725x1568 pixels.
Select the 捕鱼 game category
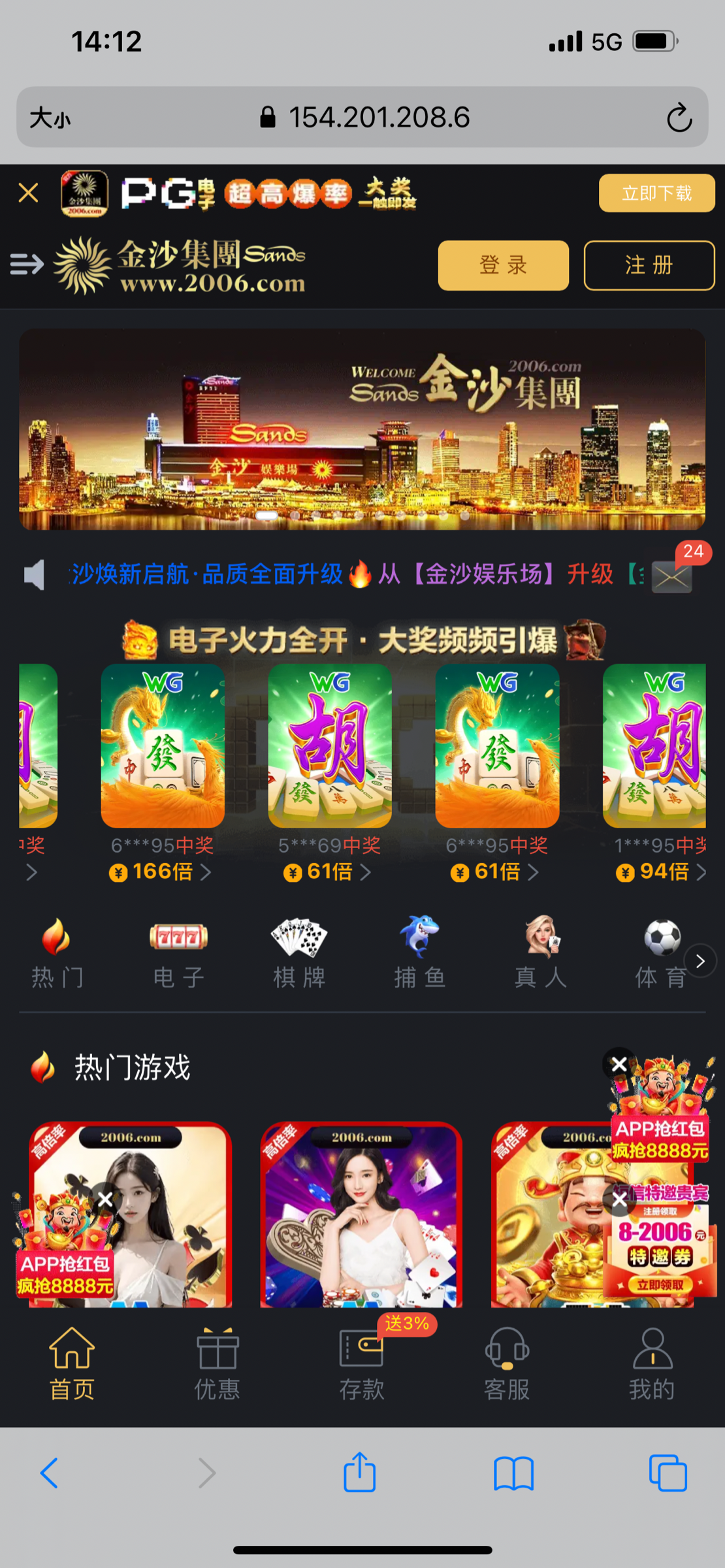[419, 954]
